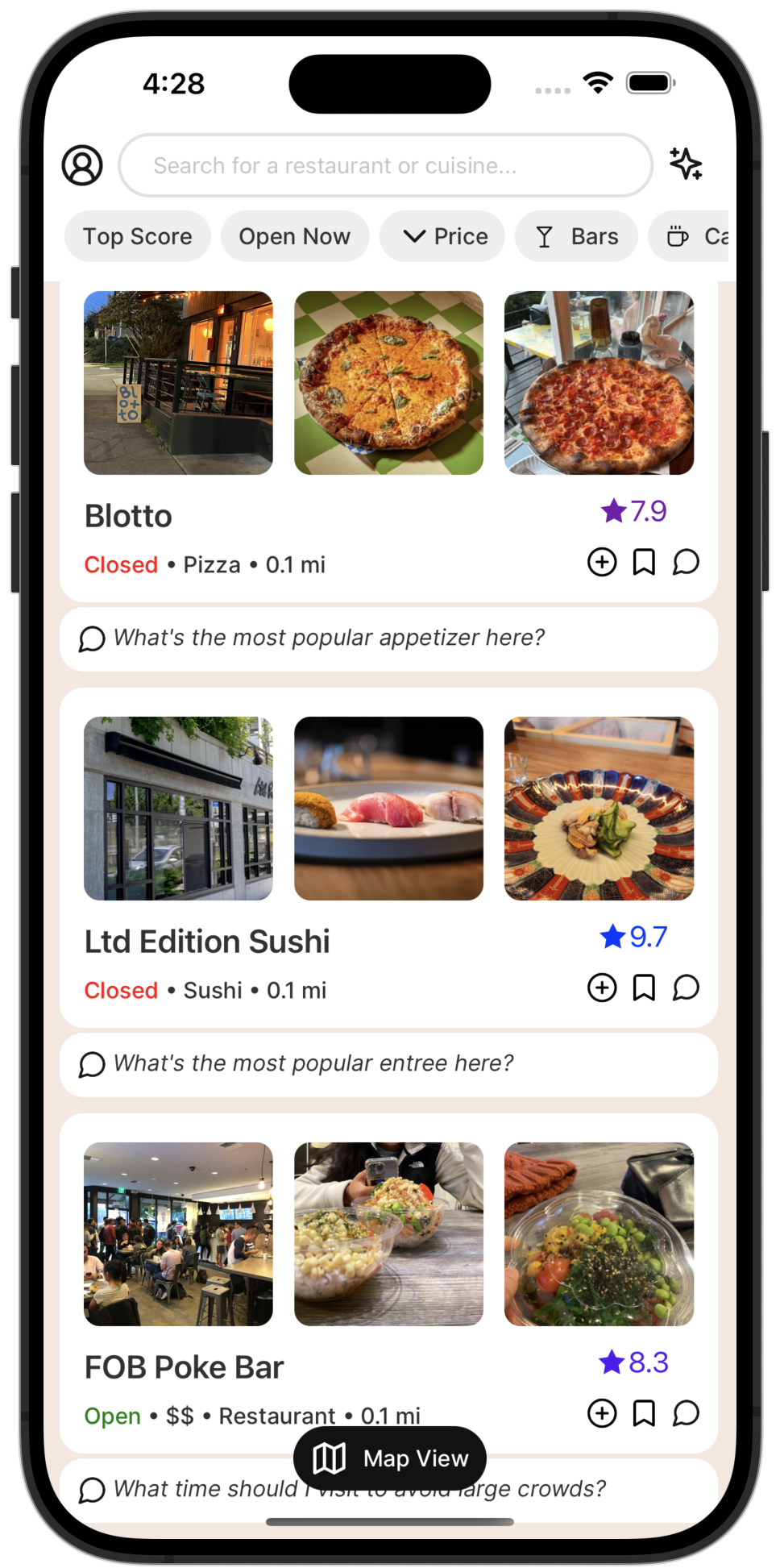780x1568 pixels.
Task: Open the AI sparkle icon
Action: click(x=686, y=164)
